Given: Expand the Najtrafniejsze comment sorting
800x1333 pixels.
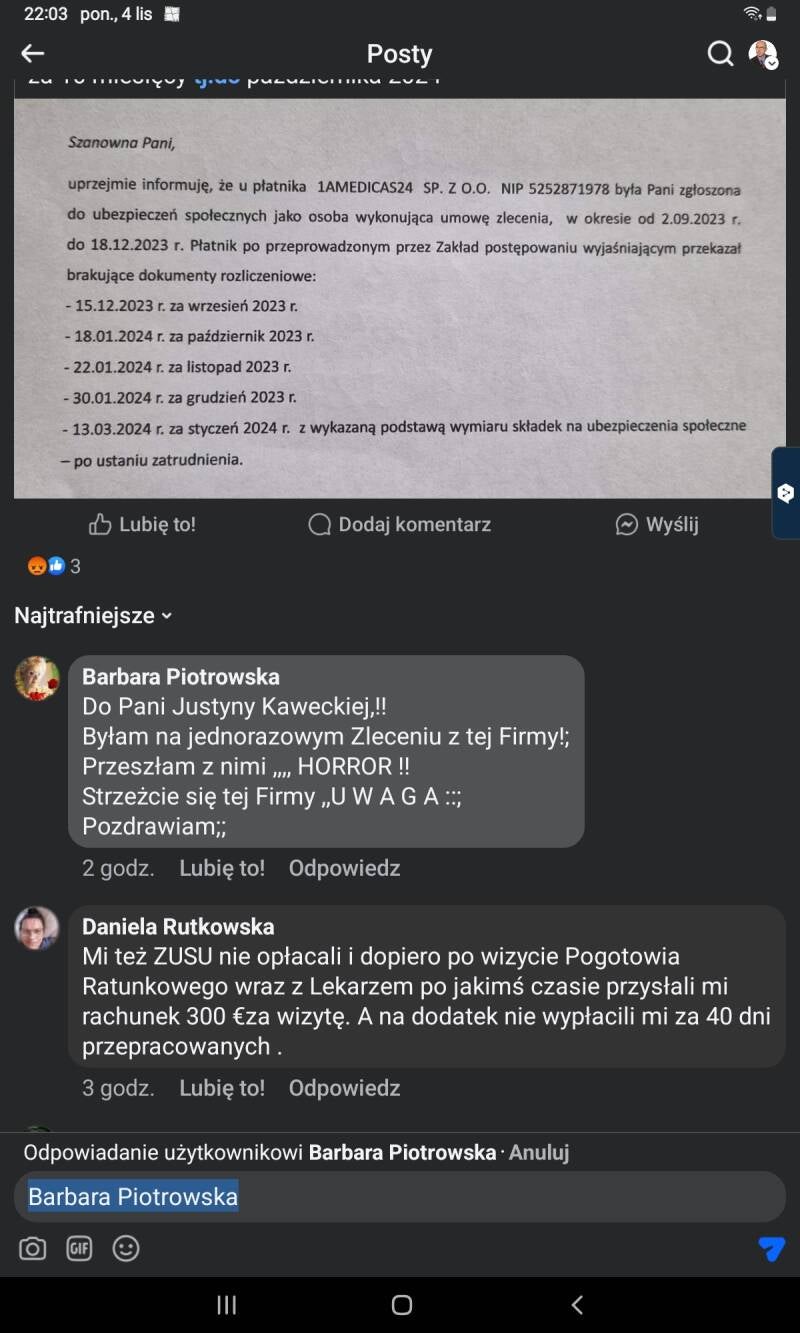Looking at the screenshot, I should pos(93,616).
